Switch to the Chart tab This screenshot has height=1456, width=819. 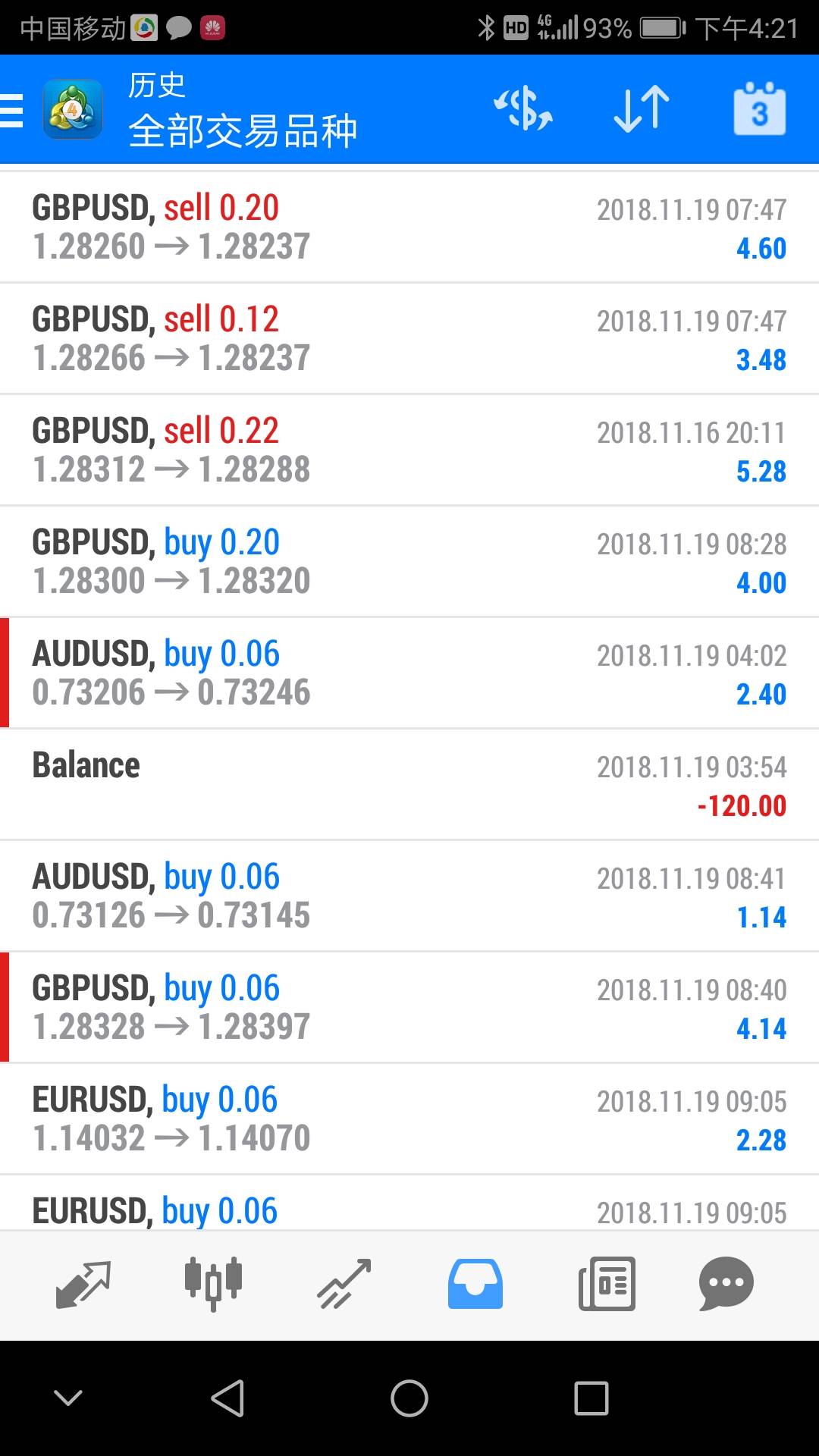[213, 1283]
